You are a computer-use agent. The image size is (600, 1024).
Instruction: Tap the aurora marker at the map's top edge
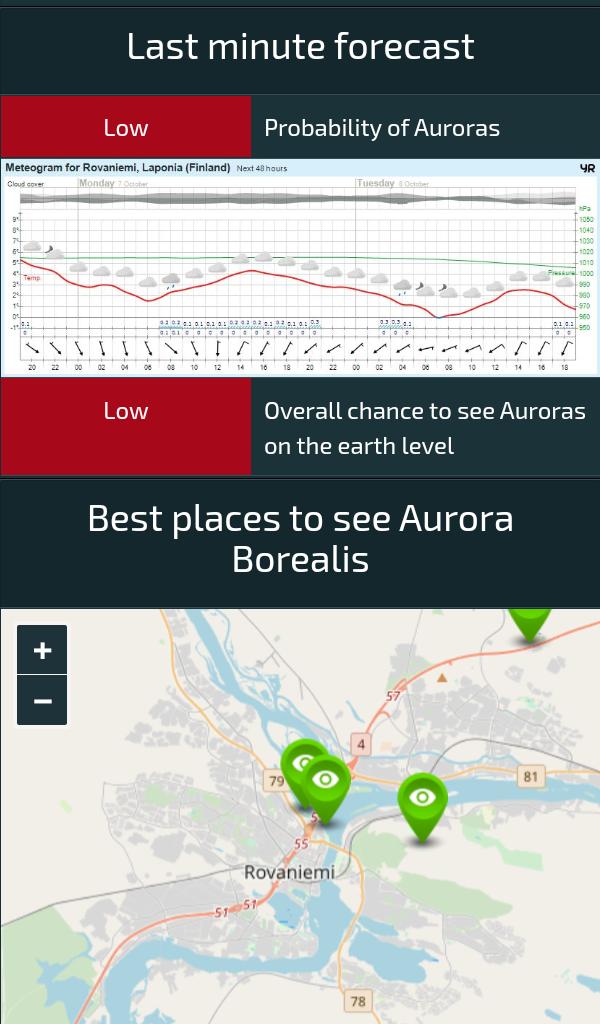tap(530, 620)
